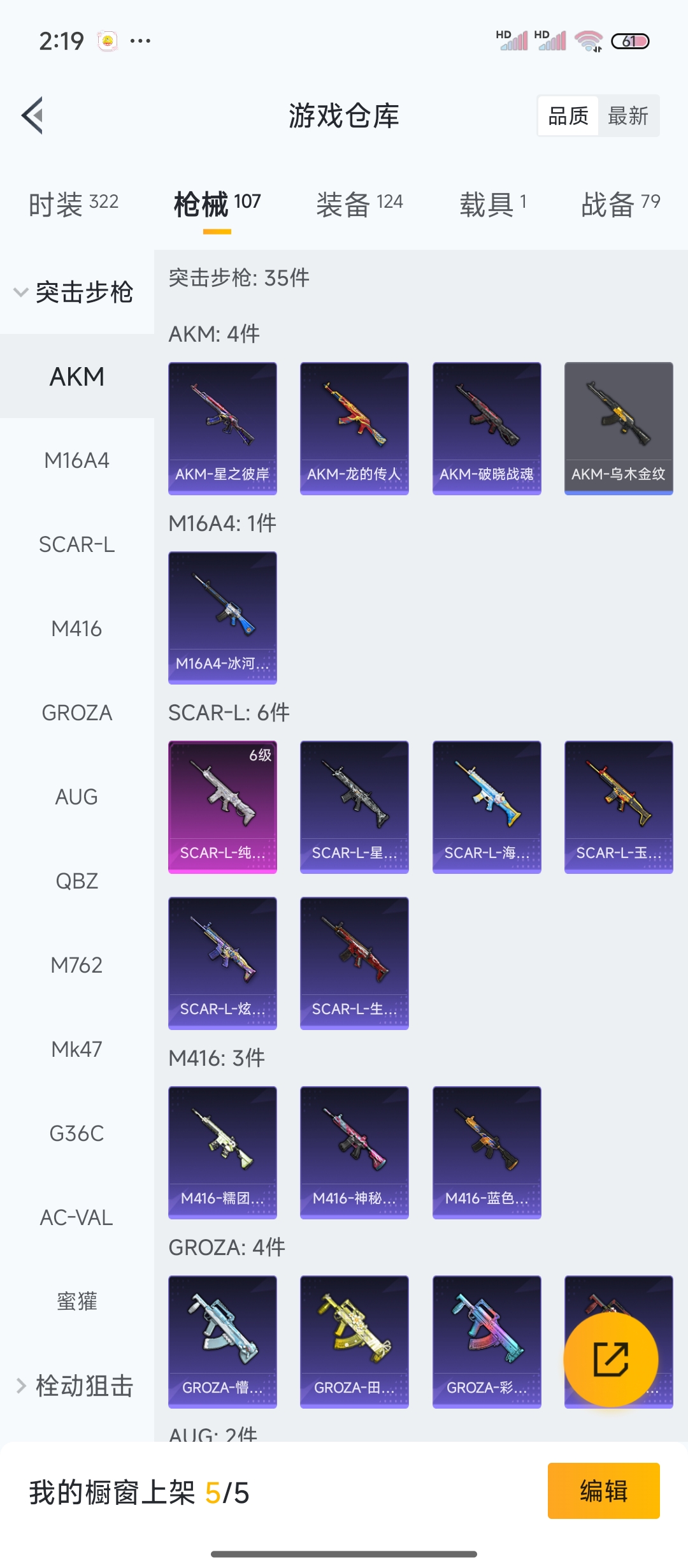This screenshot has width=688, height=1568.
Task: View the AKM-龙的传人 skin
Action: click(x=354, y=428)
